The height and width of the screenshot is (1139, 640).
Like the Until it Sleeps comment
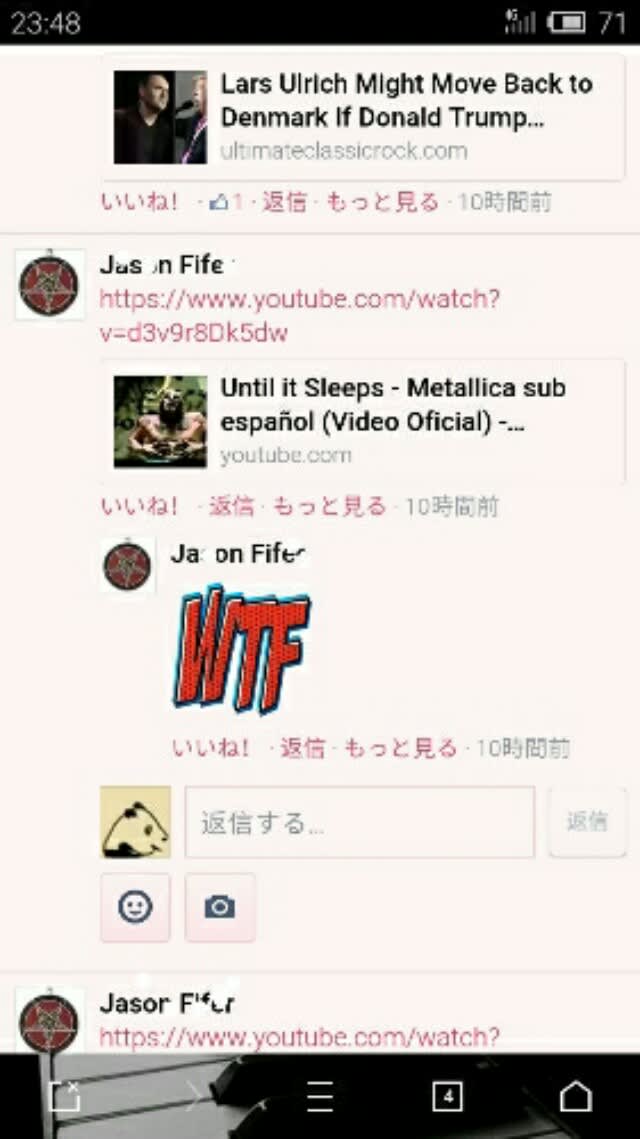click(139, 506)
